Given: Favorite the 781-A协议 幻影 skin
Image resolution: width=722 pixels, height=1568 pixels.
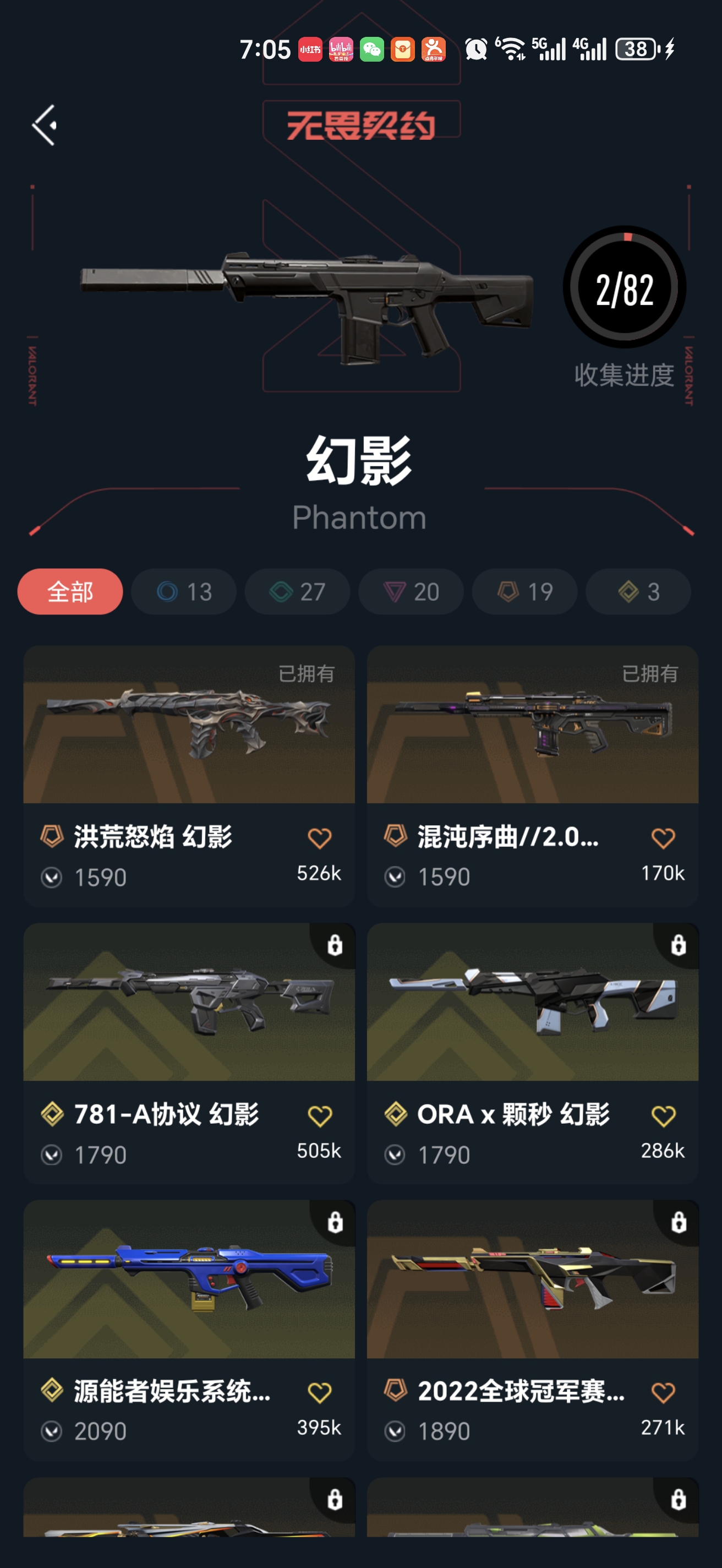Looking at the screenshot, I should (x=320, y=1116).
